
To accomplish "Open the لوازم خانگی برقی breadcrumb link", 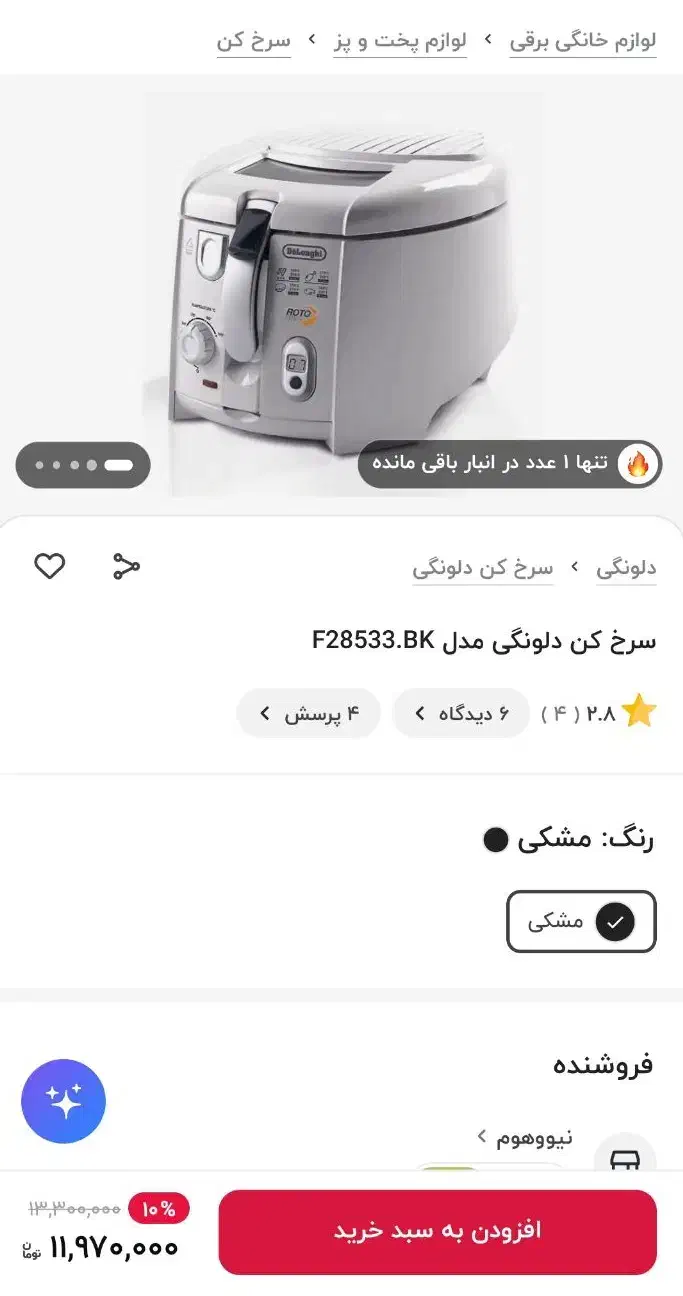I will 583,41.
